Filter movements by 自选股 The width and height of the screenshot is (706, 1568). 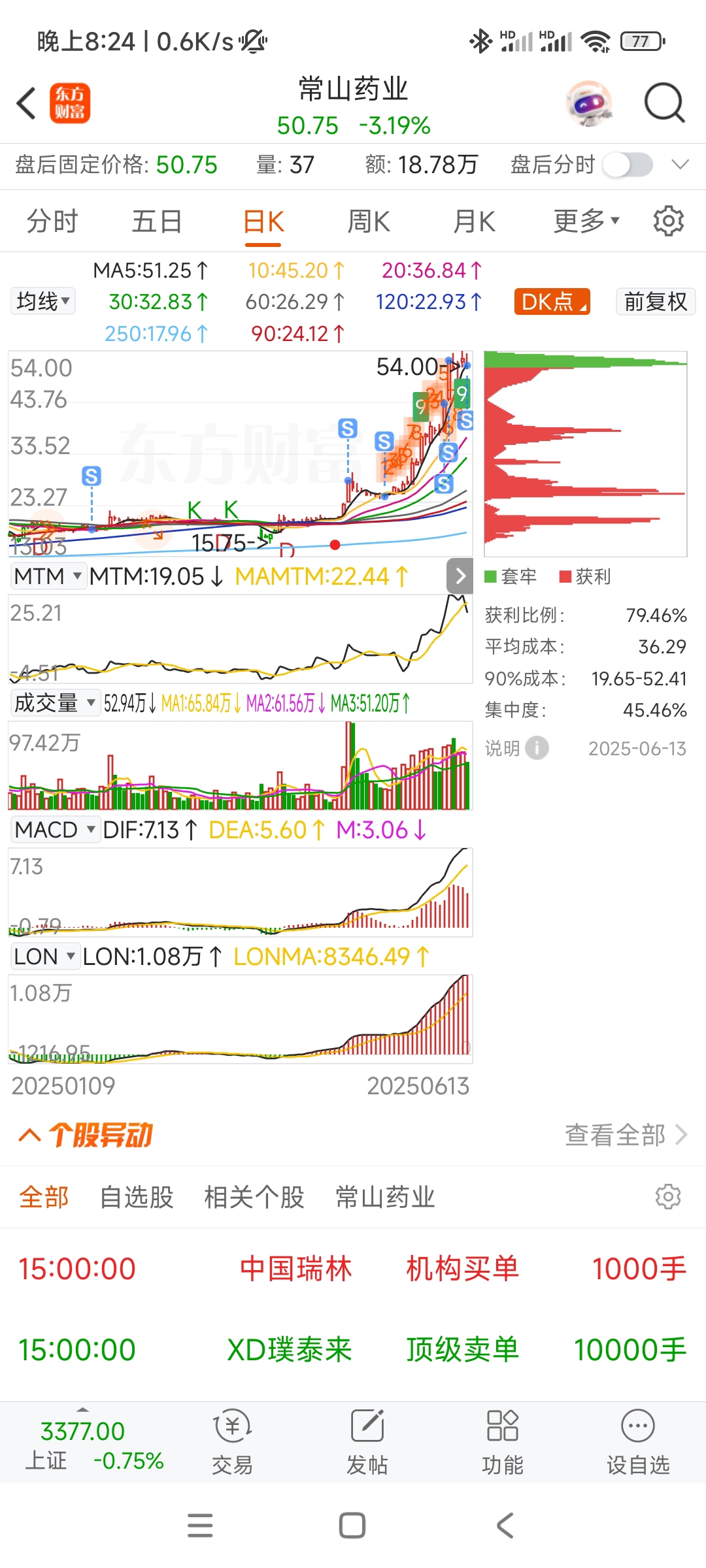(x=136, y=1197)
